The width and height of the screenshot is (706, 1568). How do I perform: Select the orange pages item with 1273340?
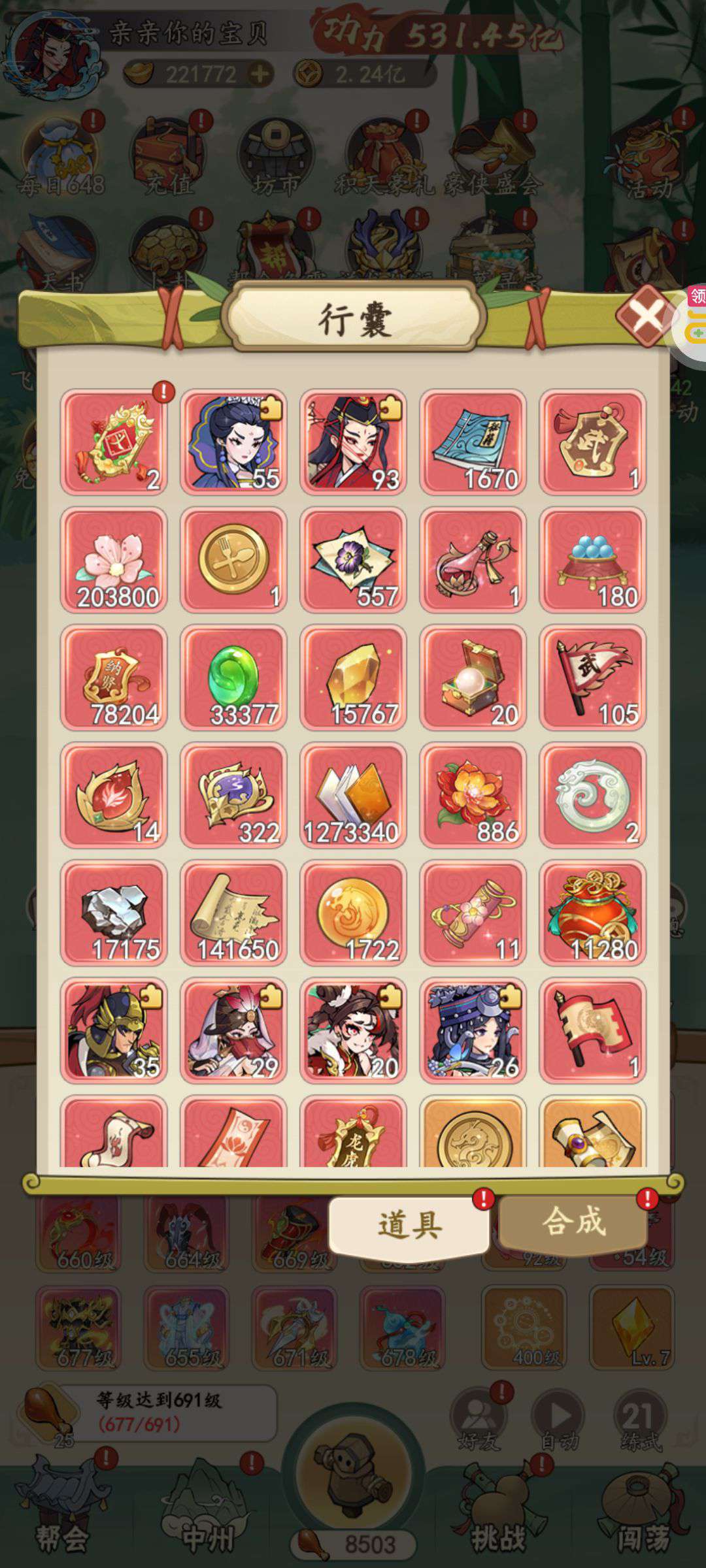(353, 795)
